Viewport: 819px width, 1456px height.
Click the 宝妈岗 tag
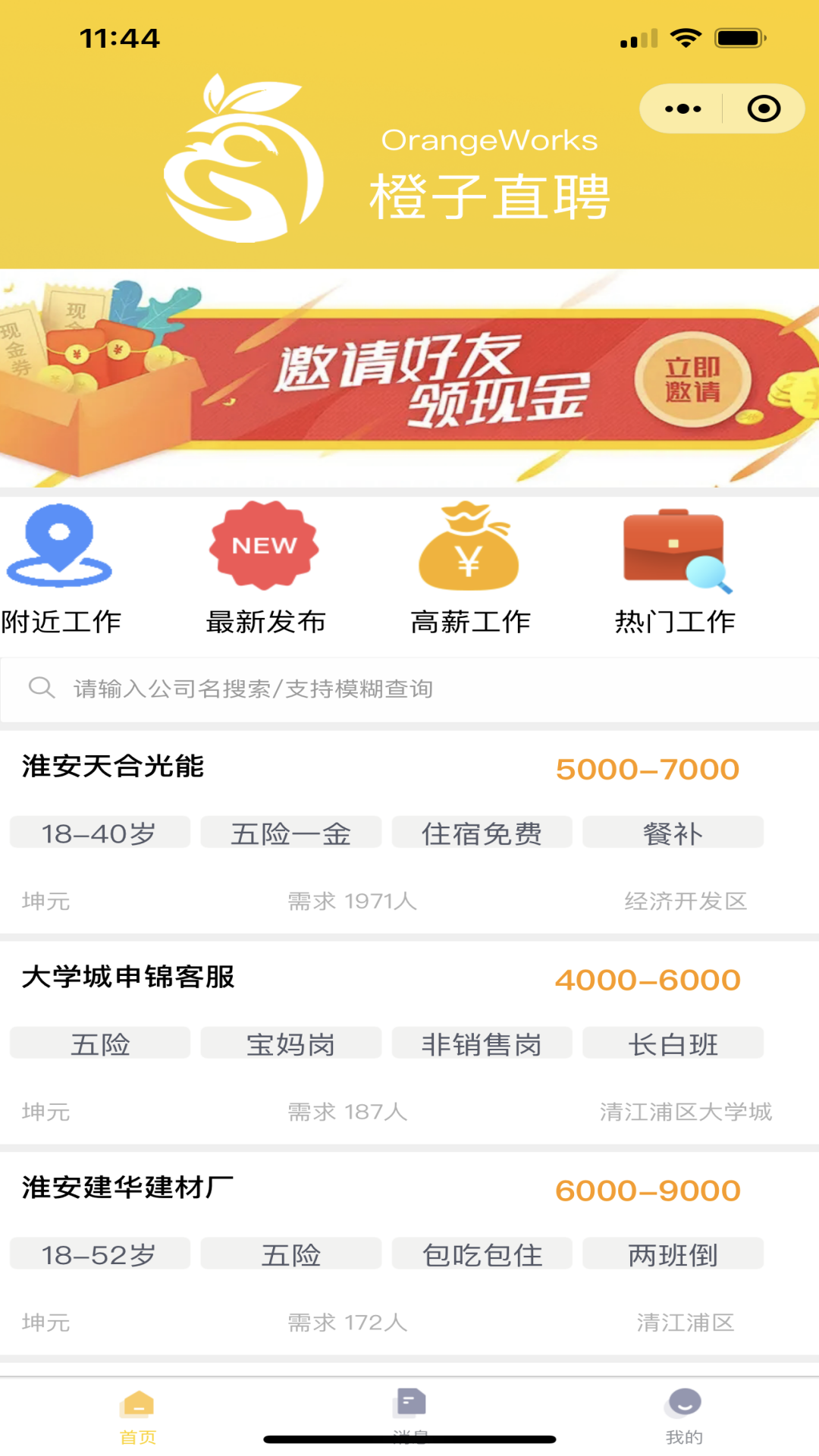pos(291,1043)
